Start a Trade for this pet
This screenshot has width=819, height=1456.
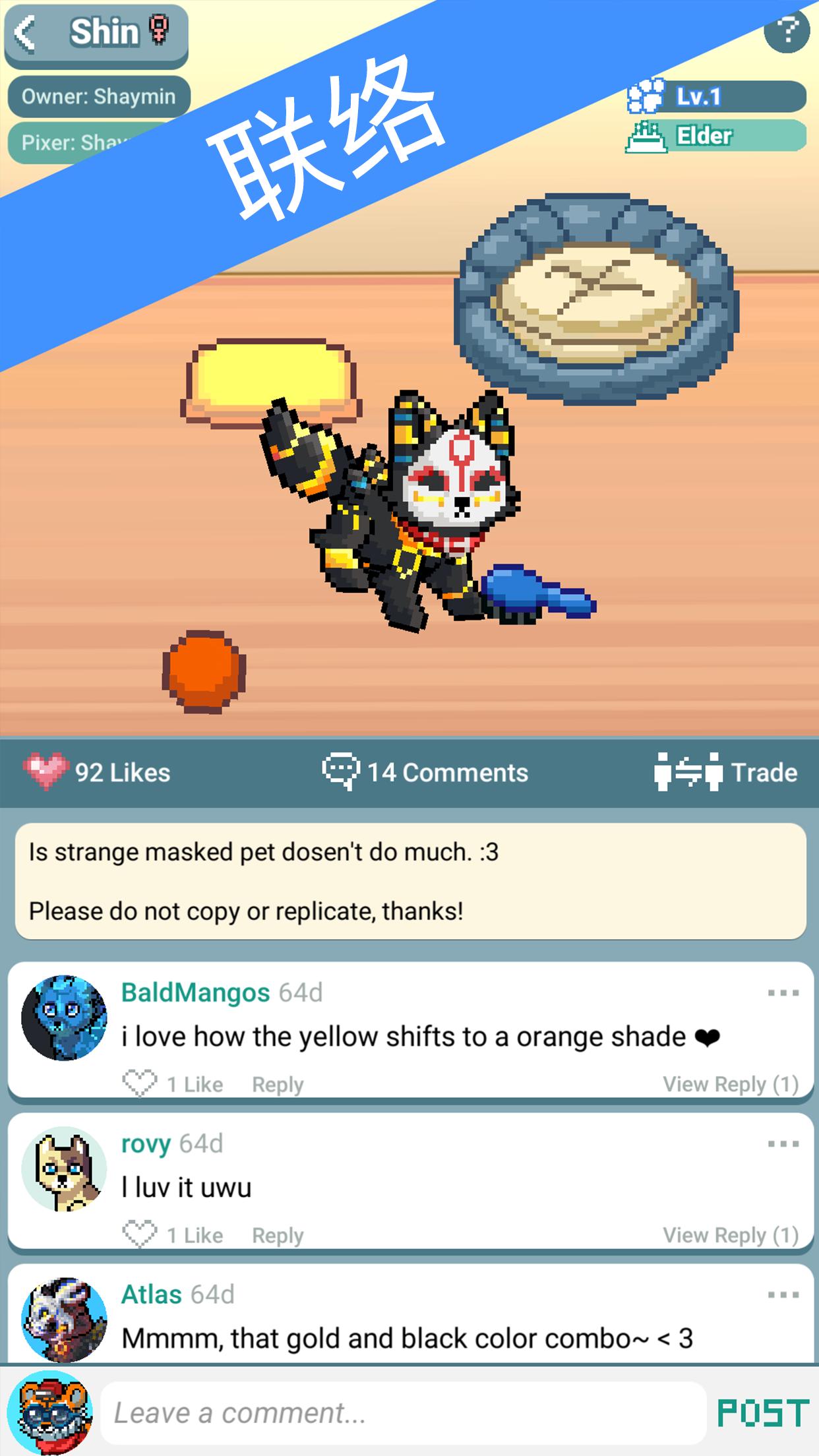tap(725, 772)
